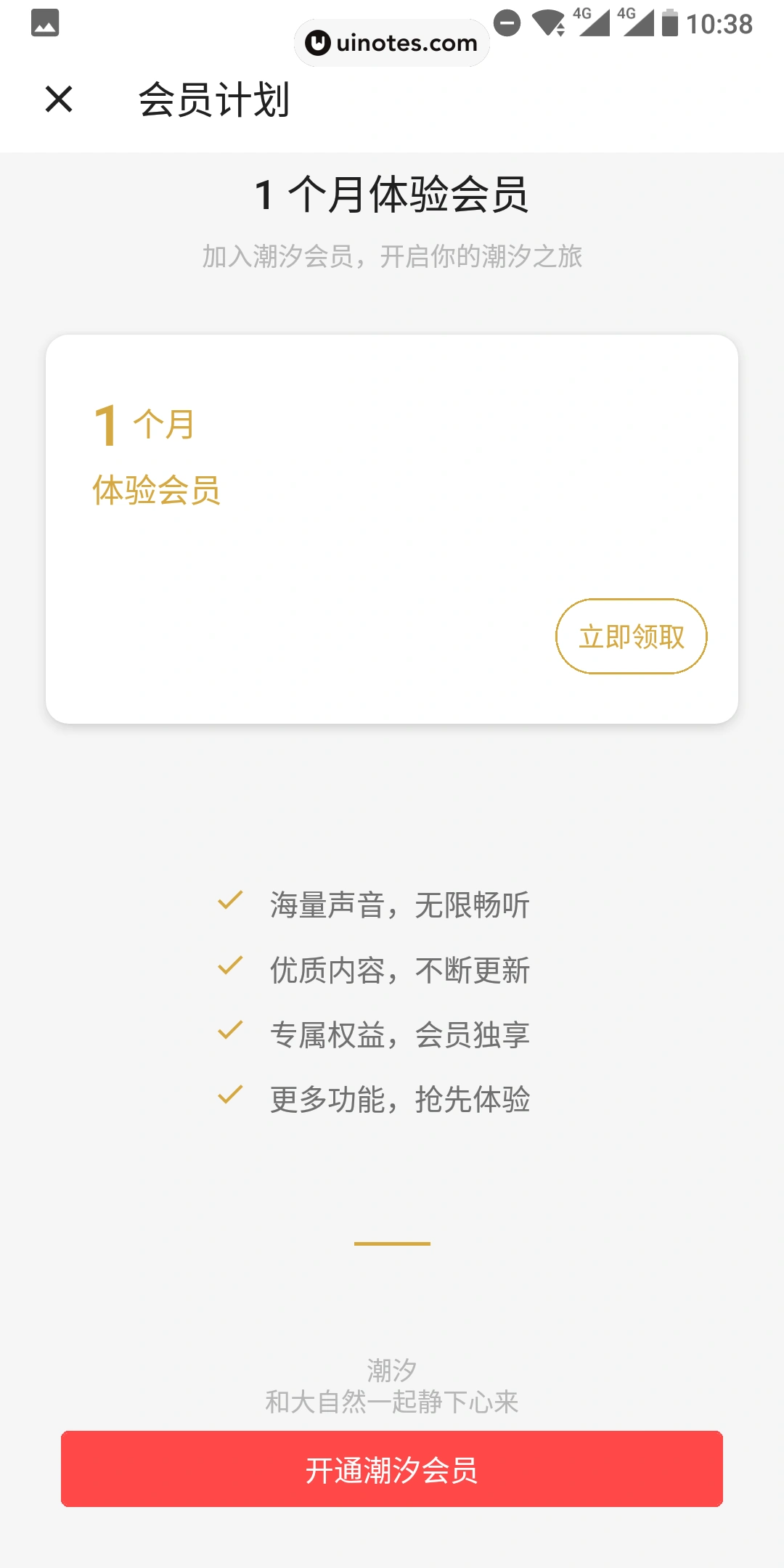Tap the 加入潮汐会员 subtitle text
This screenshot has width=784, height=1568.
(x=392, y=254)
